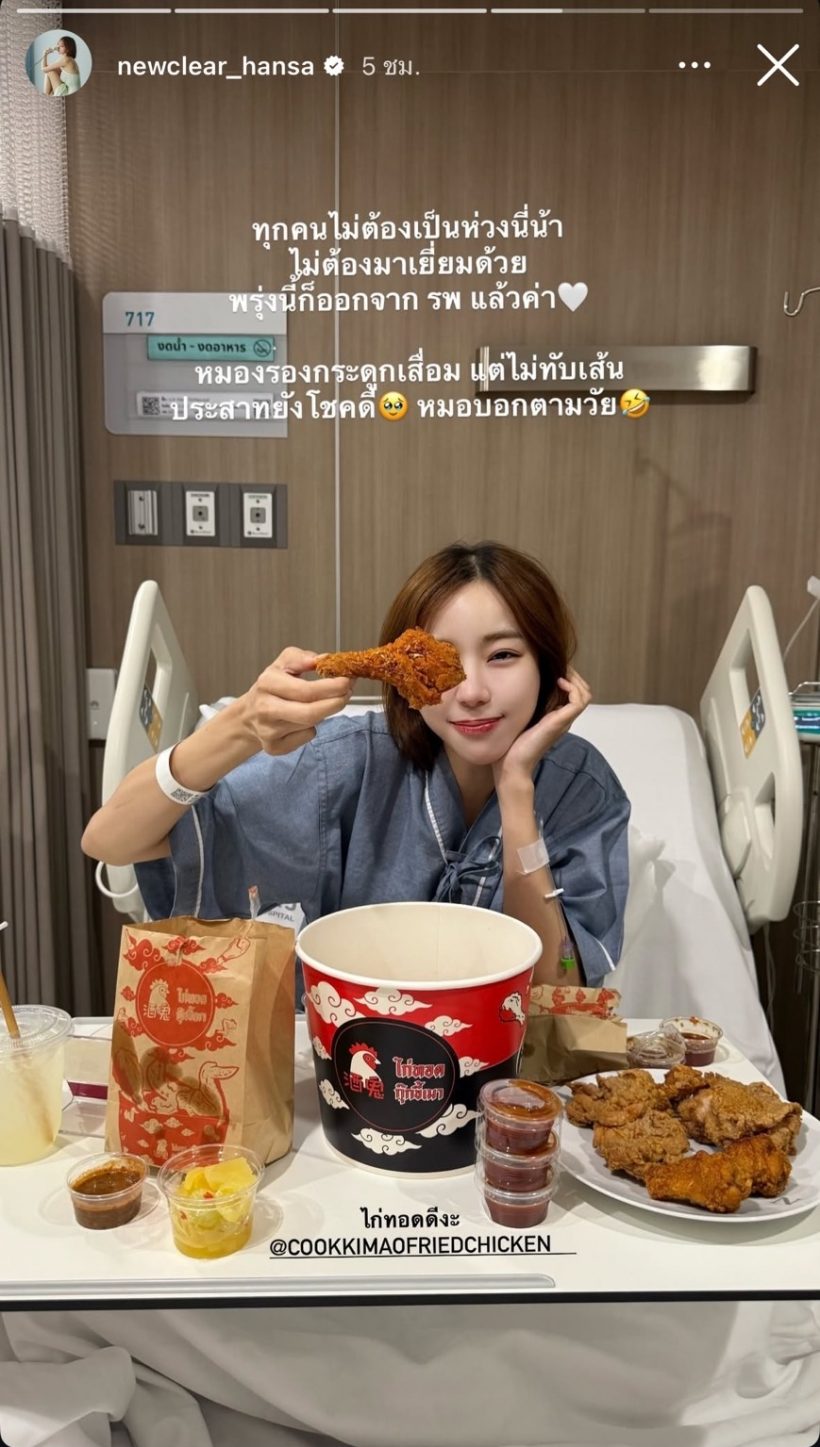
Task: Open the @COOKKIMAOFRIEDCHICKEN mention
Action: [410, 1244]
